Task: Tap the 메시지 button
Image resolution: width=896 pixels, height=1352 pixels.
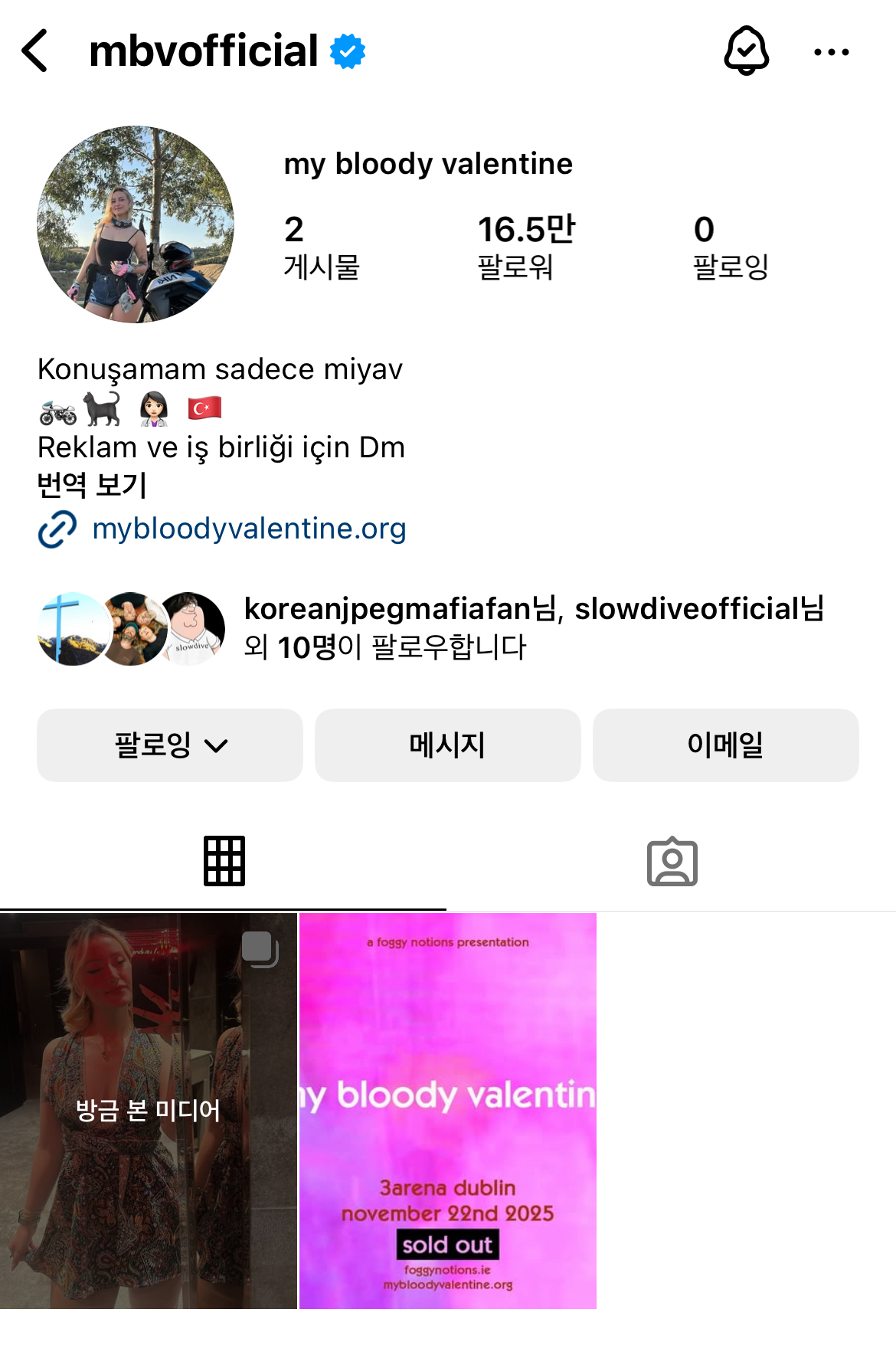Action: click(447, 745)
